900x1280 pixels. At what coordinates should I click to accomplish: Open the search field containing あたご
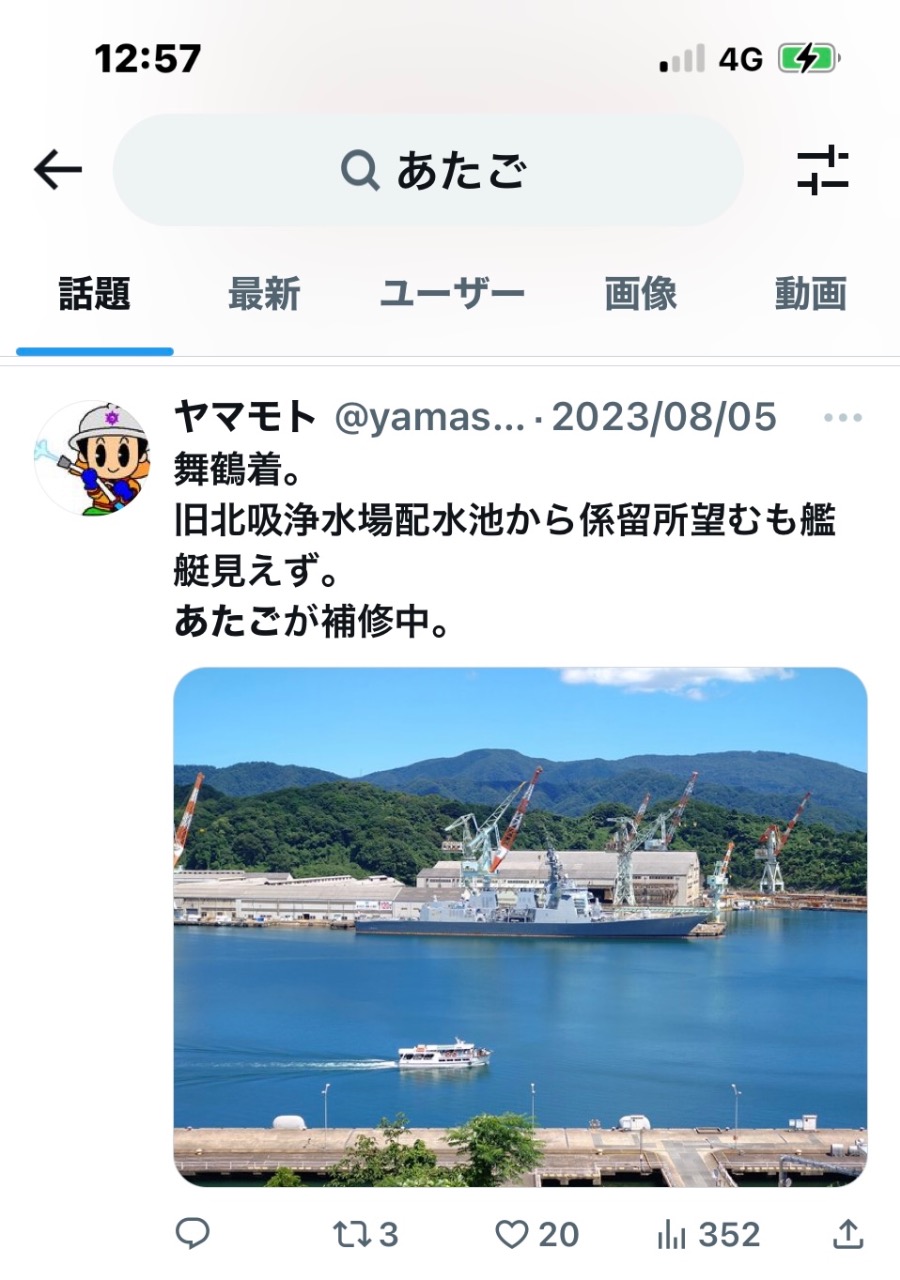tap(430, 171)
